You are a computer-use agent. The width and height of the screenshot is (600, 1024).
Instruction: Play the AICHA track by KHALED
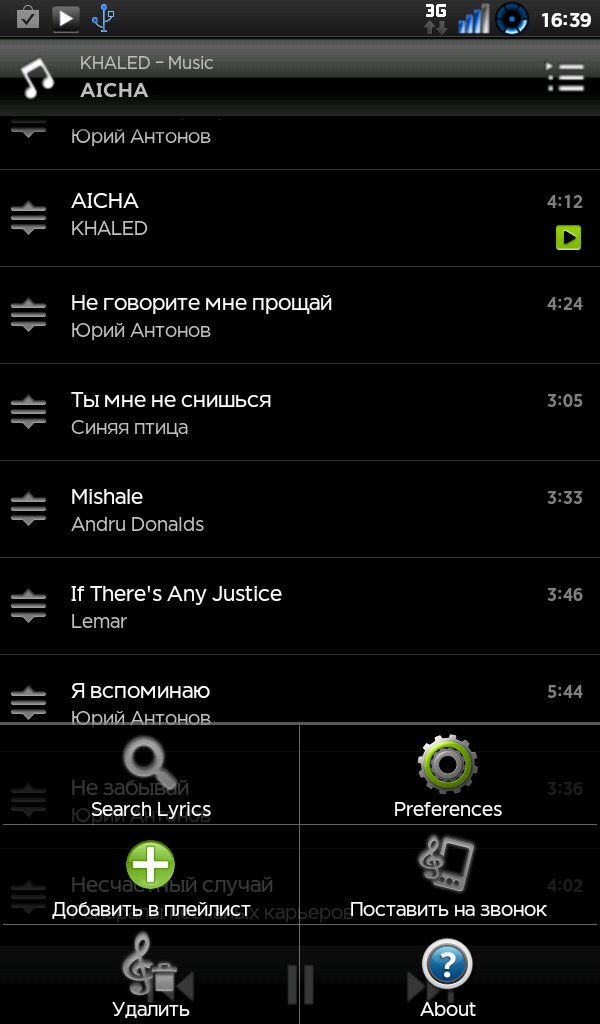pos(300,215)
